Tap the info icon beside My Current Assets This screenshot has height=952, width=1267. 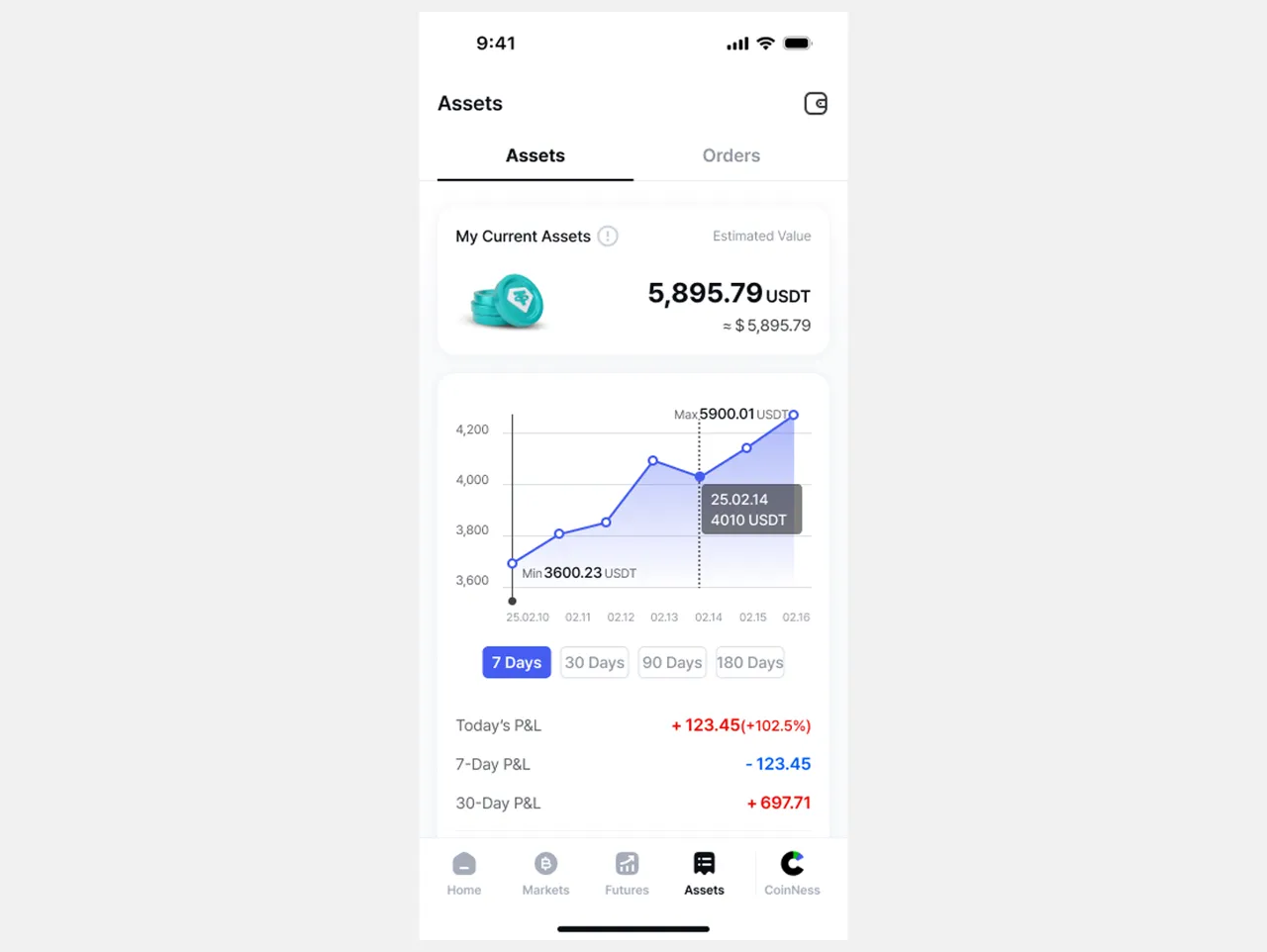(x=608, y=237)
